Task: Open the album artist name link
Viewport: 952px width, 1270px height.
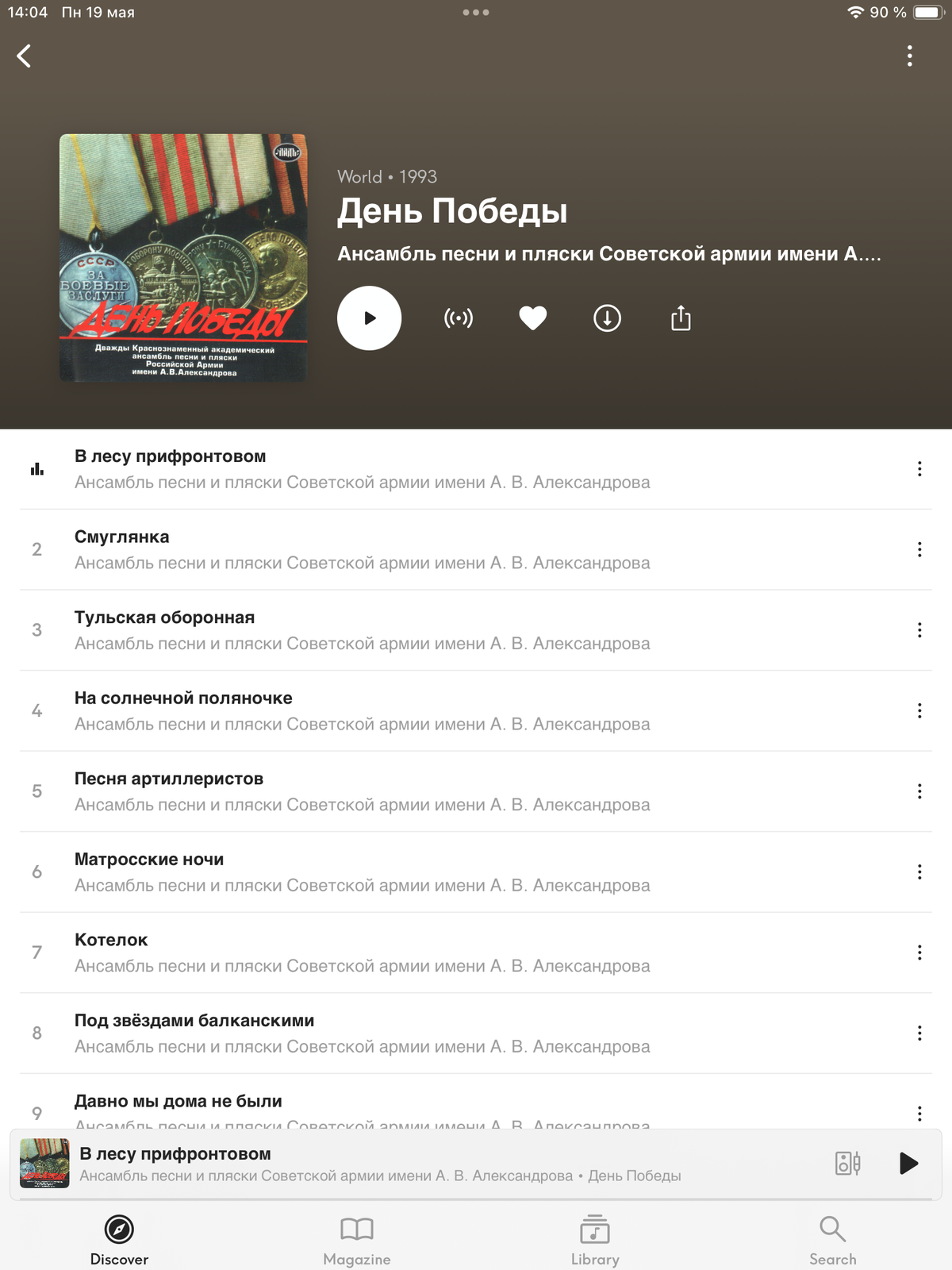Action: click(x=608, y=254)
